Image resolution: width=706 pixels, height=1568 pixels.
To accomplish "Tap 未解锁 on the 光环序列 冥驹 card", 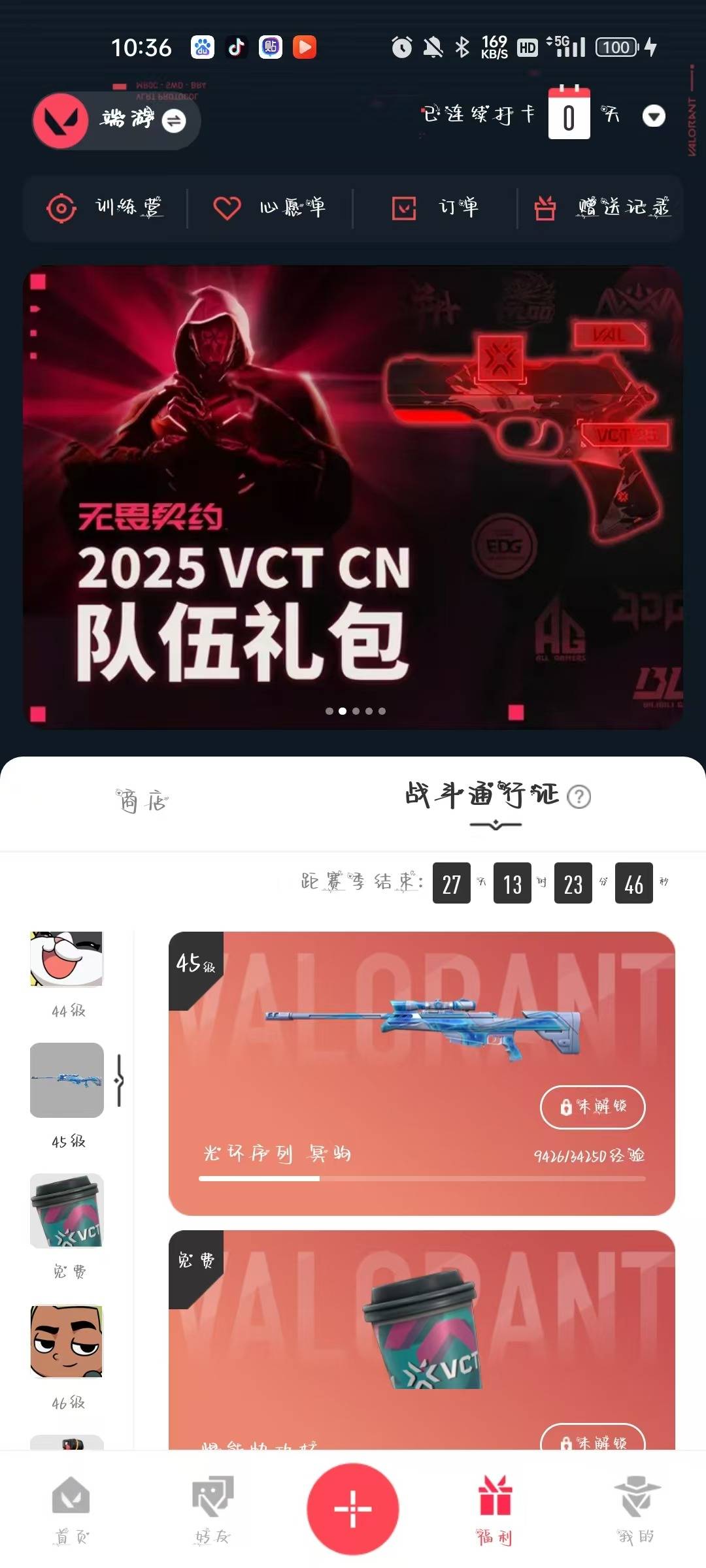I will 592,1106.
